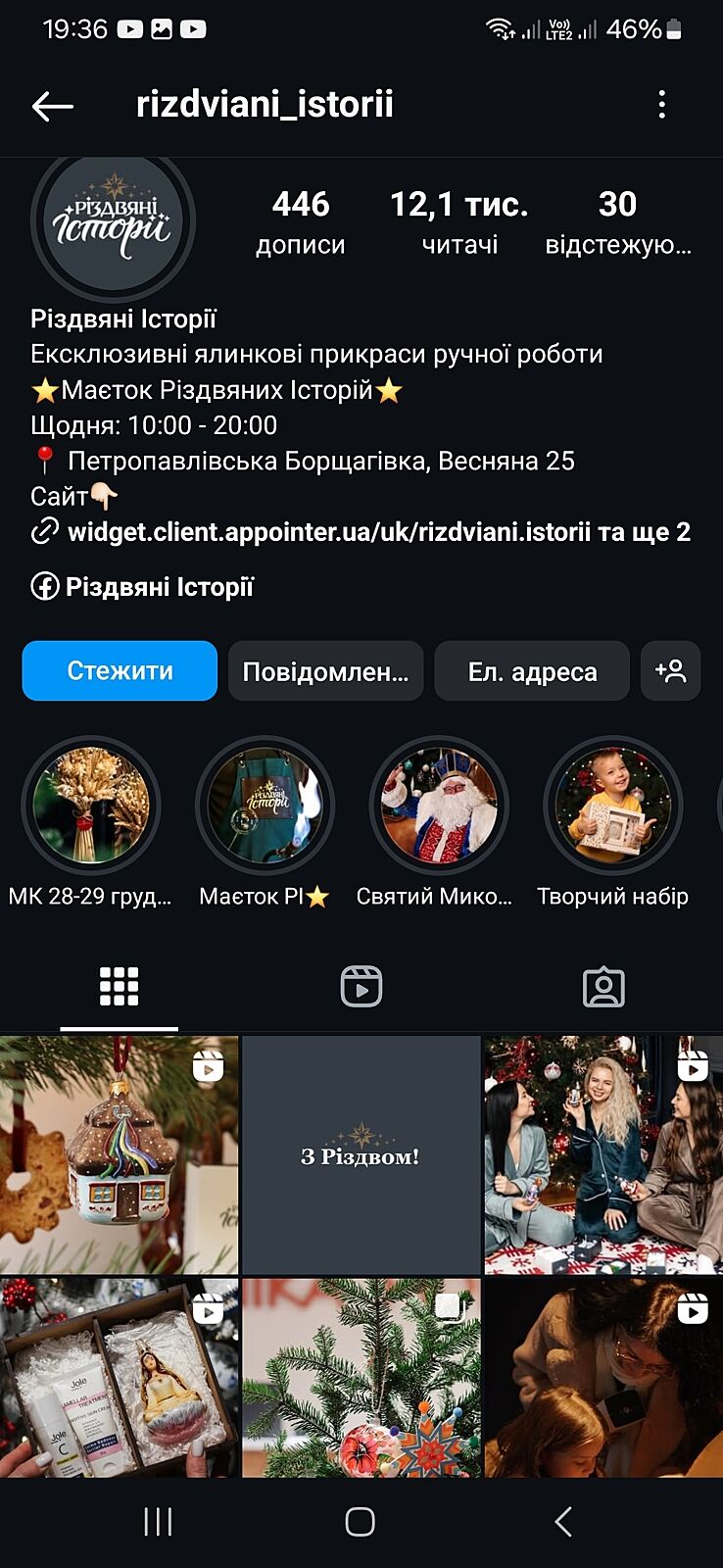
Task: Tap the Ел. адреса email button
Action: click(x=532, y=671)
